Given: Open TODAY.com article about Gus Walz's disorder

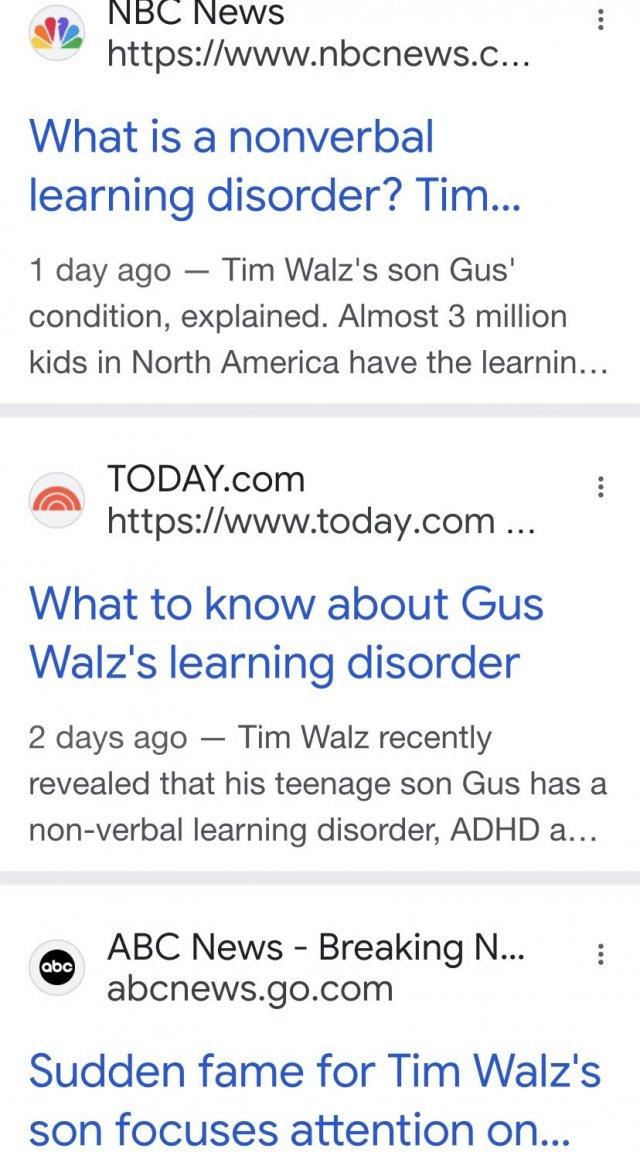Looking at the screenshot, I should click(x=286, y=633).
